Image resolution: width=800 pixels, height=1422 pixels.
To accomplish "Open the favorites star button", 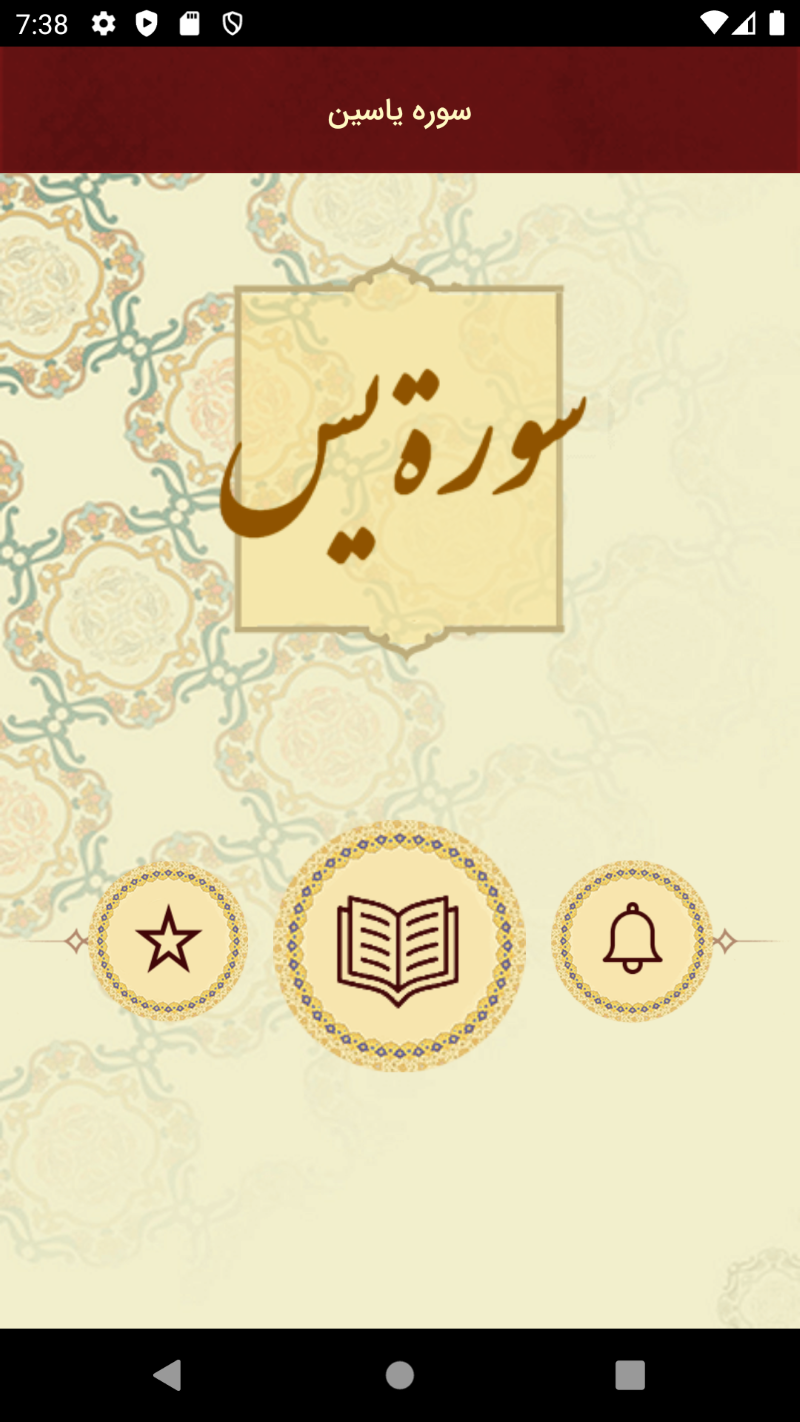I will pyautogui.click(x=168, y=941).
